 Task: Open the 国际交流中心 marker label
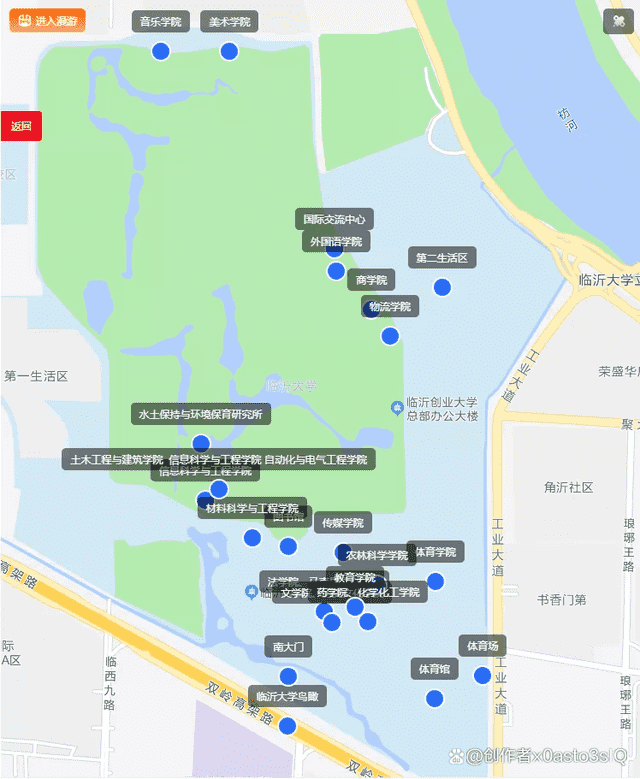pos(335,219)
